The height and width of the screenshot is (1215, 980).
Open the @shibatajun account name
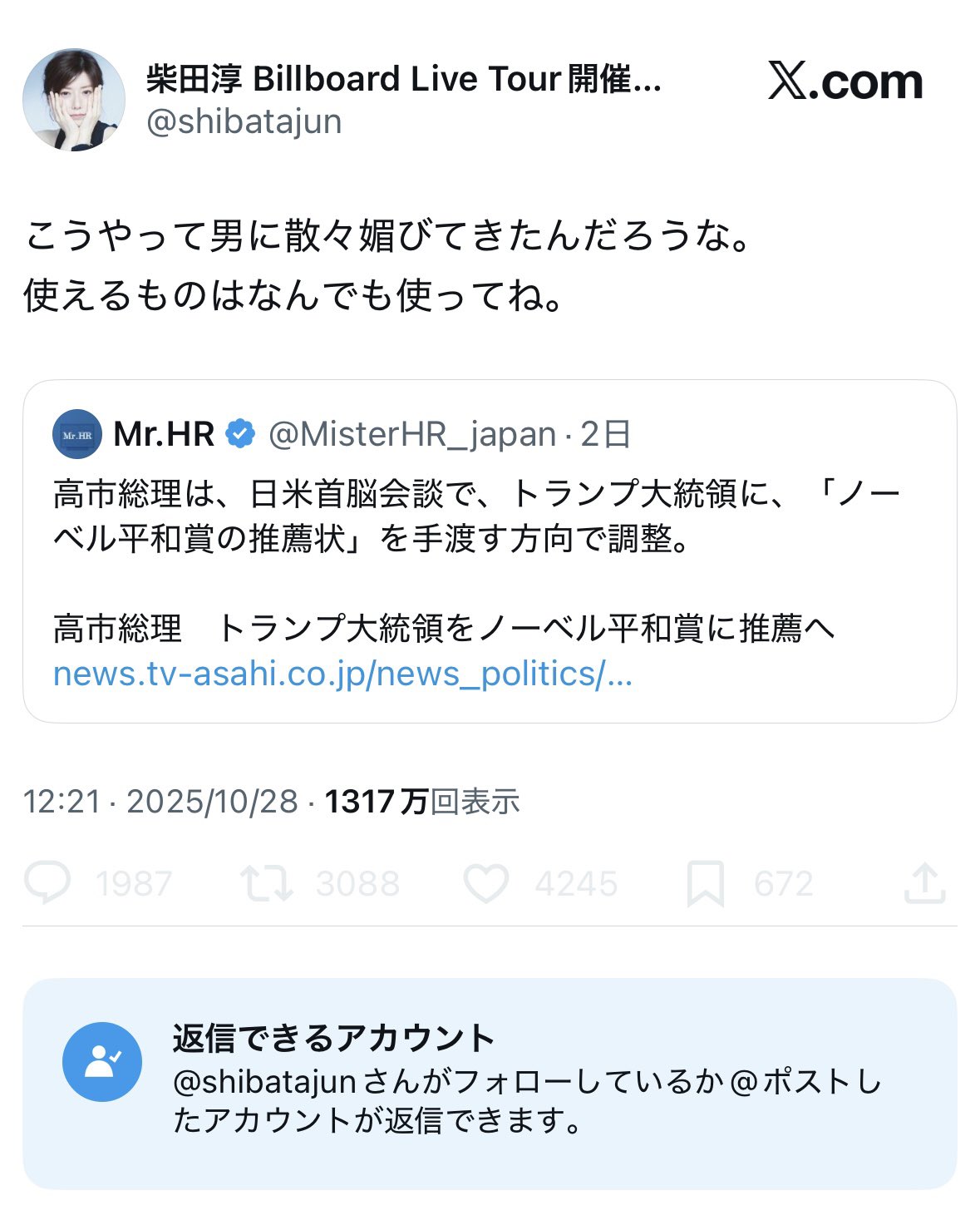click(x=244, y=121)
